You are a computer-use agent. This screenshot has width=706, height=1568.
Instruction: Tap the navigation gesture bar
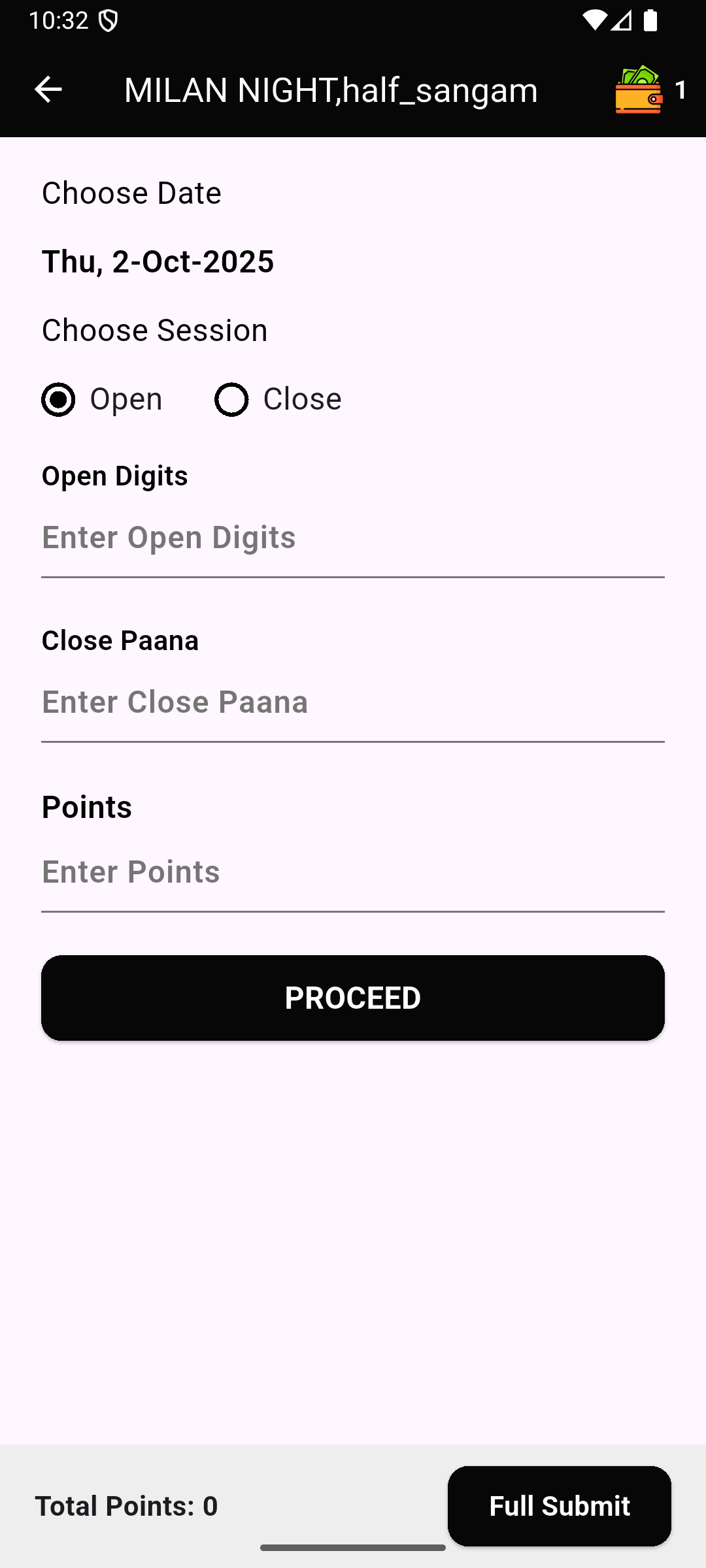point(353,1547)
